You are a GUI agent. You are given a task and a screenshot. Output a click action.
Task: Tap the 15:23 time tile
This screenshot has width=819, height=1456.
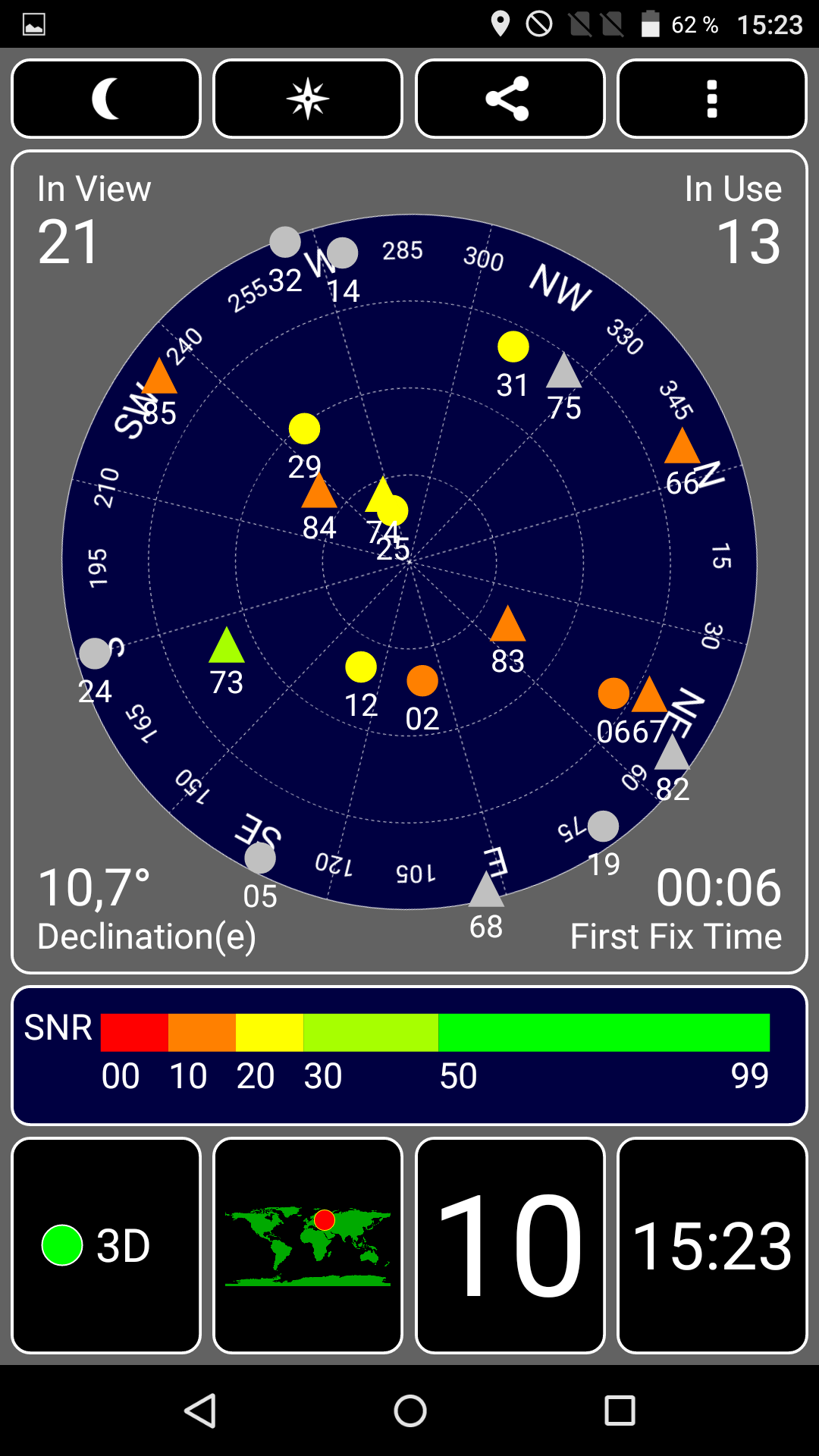point(712,1245)
